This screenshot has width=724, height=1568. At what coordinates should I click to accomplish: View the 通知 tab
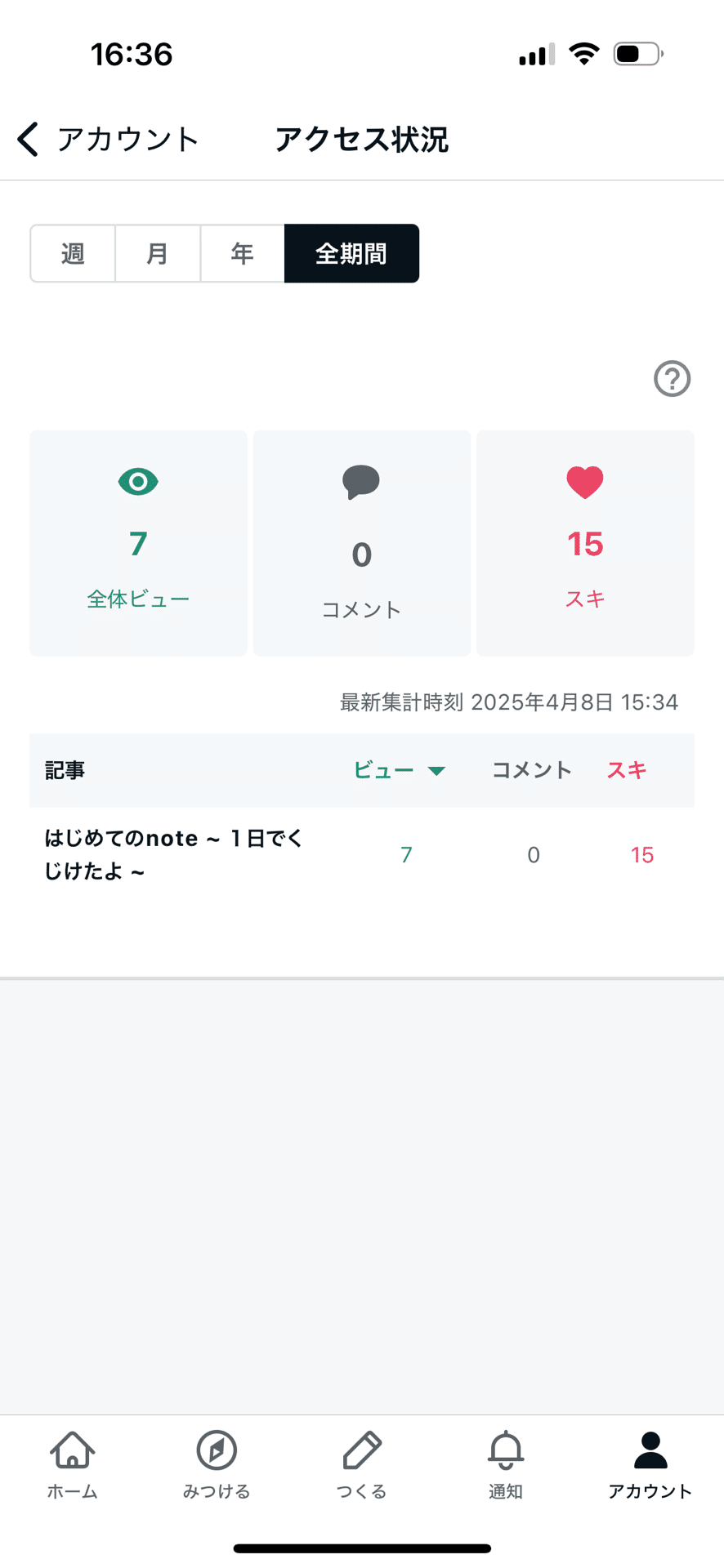point(506,1466)
